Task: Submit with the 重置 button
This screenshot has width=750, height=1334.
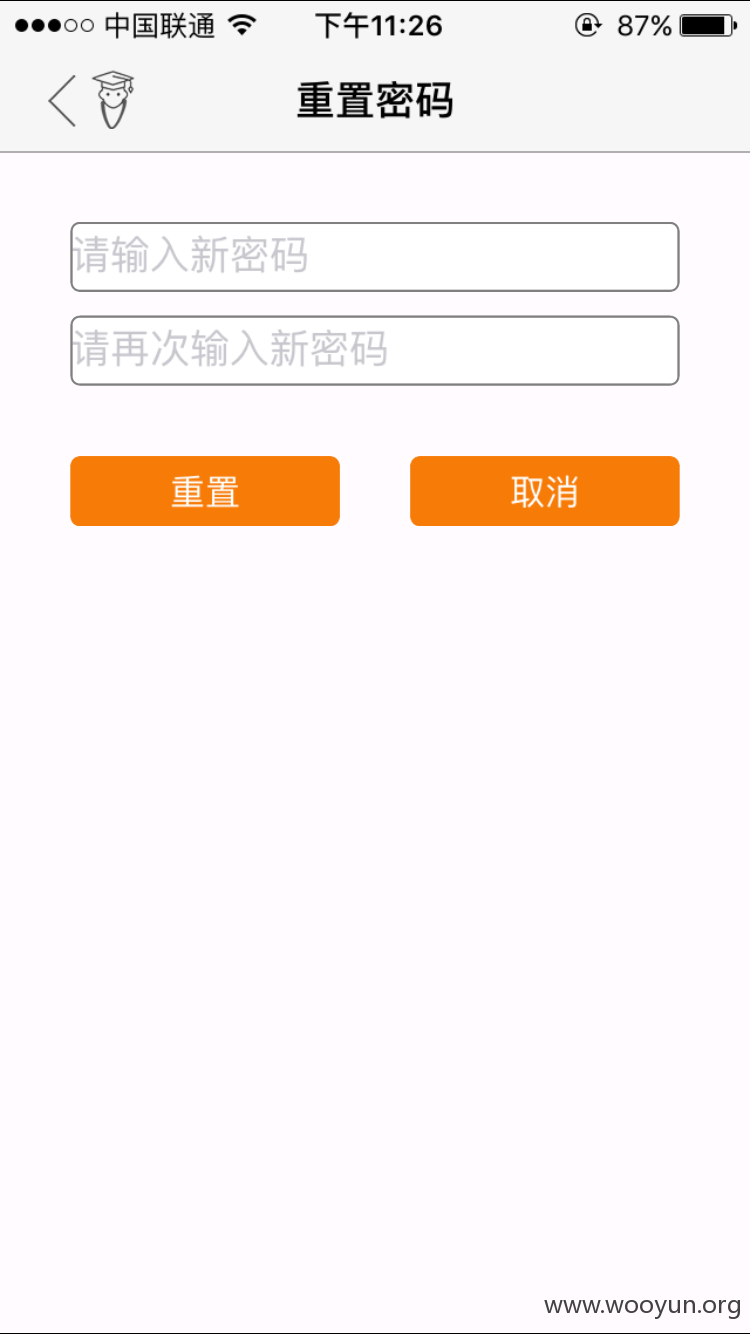Action: [205, 491]
